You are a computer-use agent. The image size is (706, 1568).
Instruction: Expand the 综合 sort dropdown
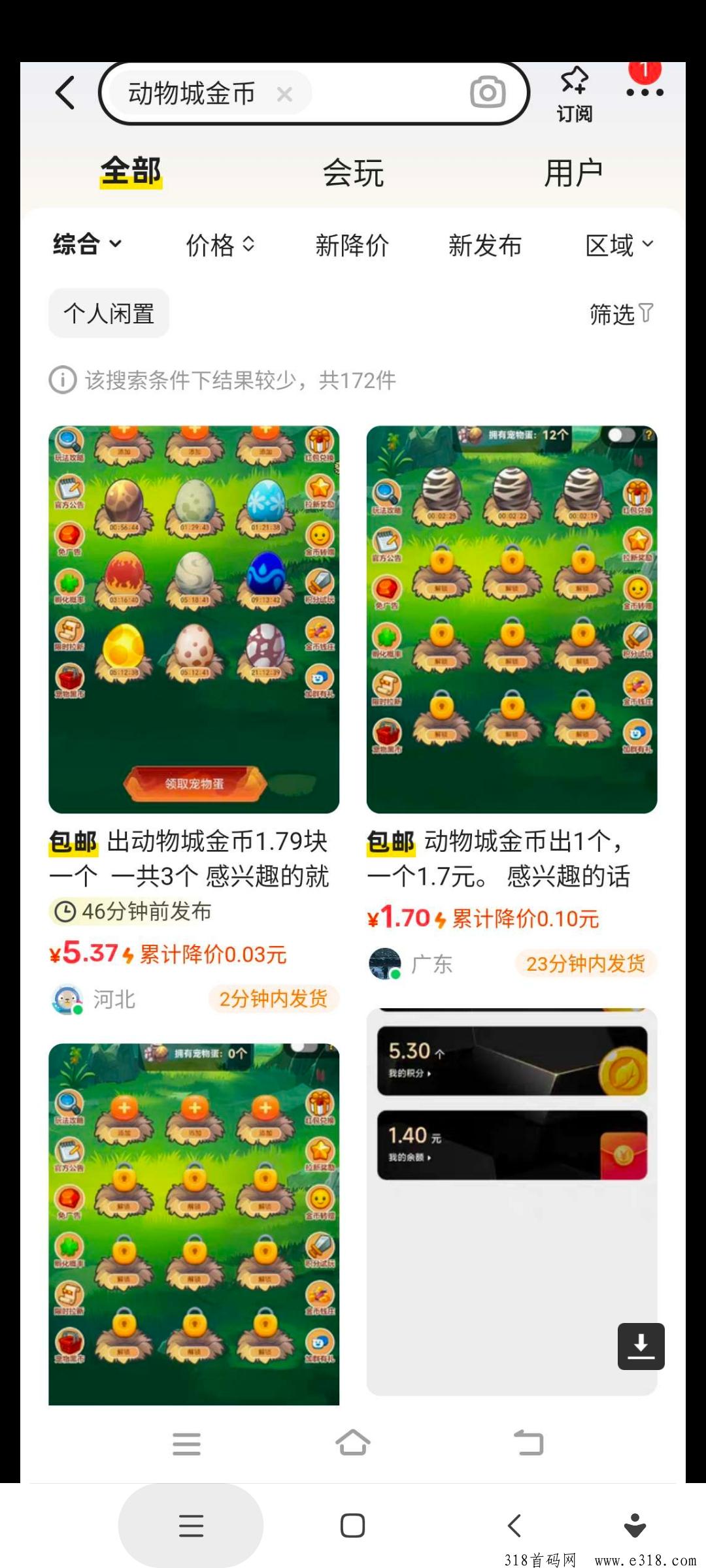(87, 244)
